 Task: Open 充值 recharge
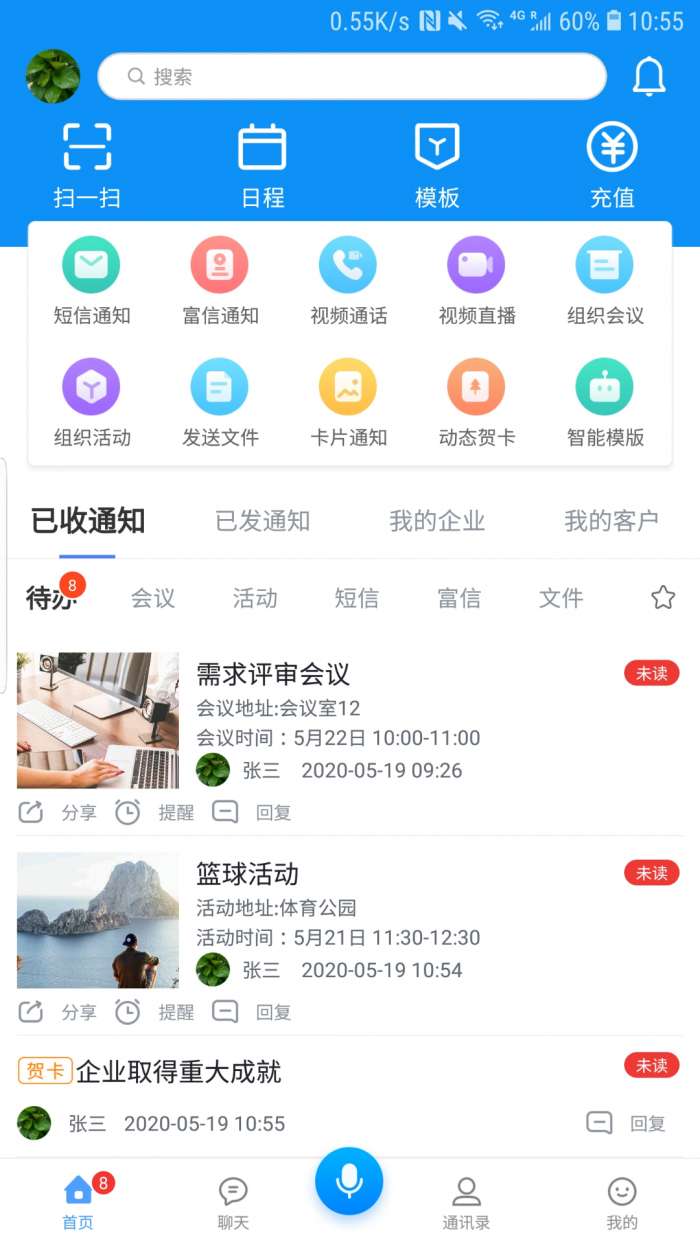click(x=612, y=165)
